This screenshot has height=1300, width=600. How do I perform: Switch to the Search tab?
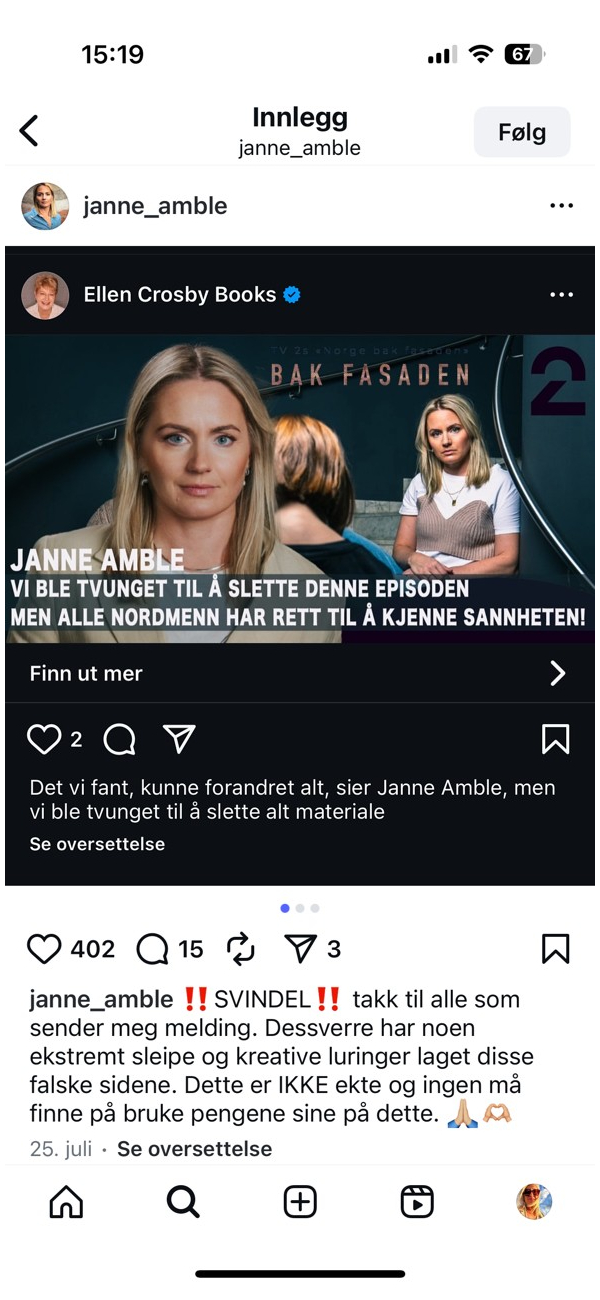click(183, 1201)
